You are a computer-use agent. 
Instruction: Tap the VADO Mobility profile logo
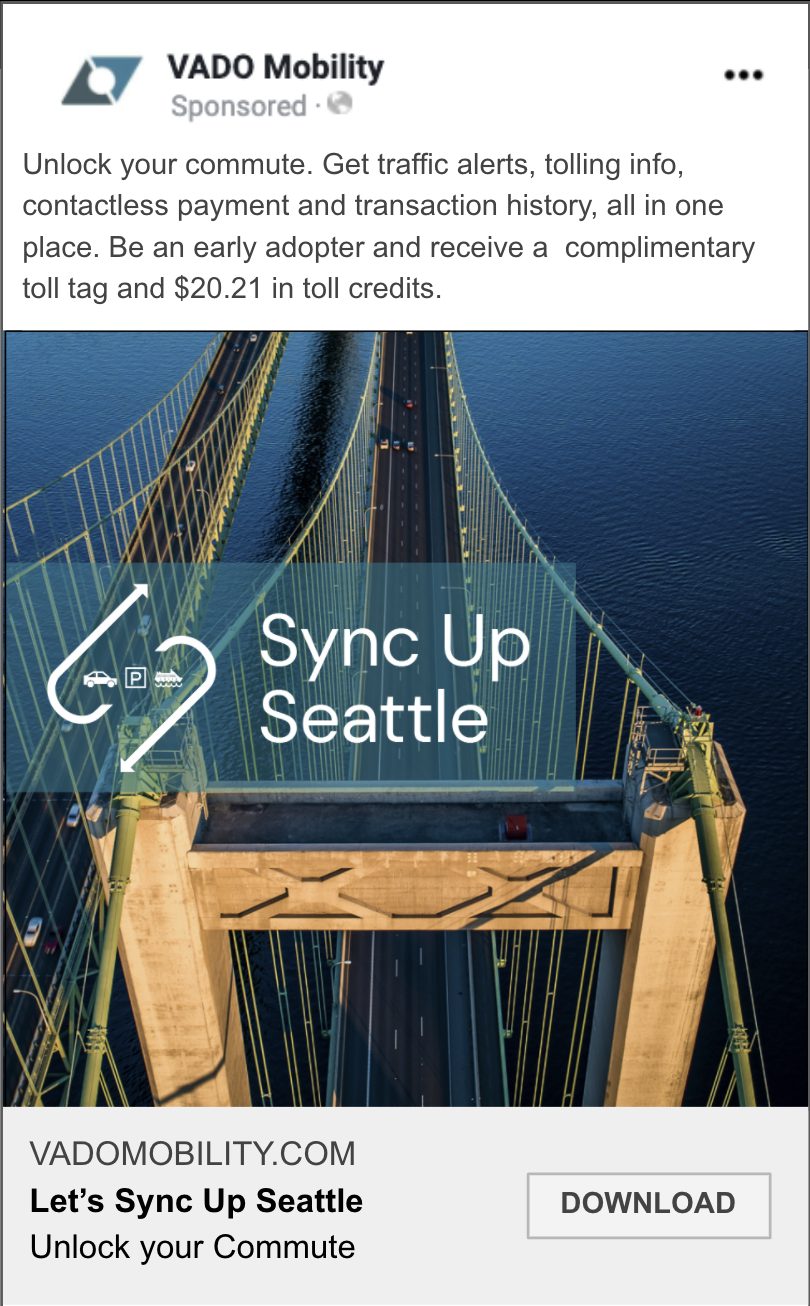(101, 81)
